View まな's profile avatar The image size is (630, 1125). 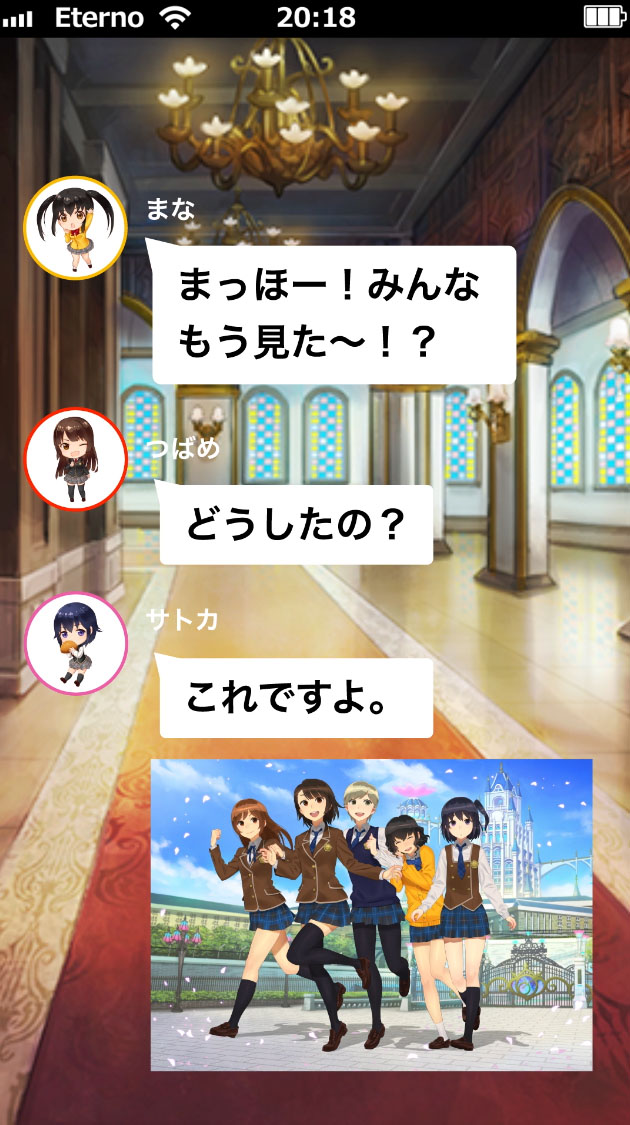(x=75, y=227)
